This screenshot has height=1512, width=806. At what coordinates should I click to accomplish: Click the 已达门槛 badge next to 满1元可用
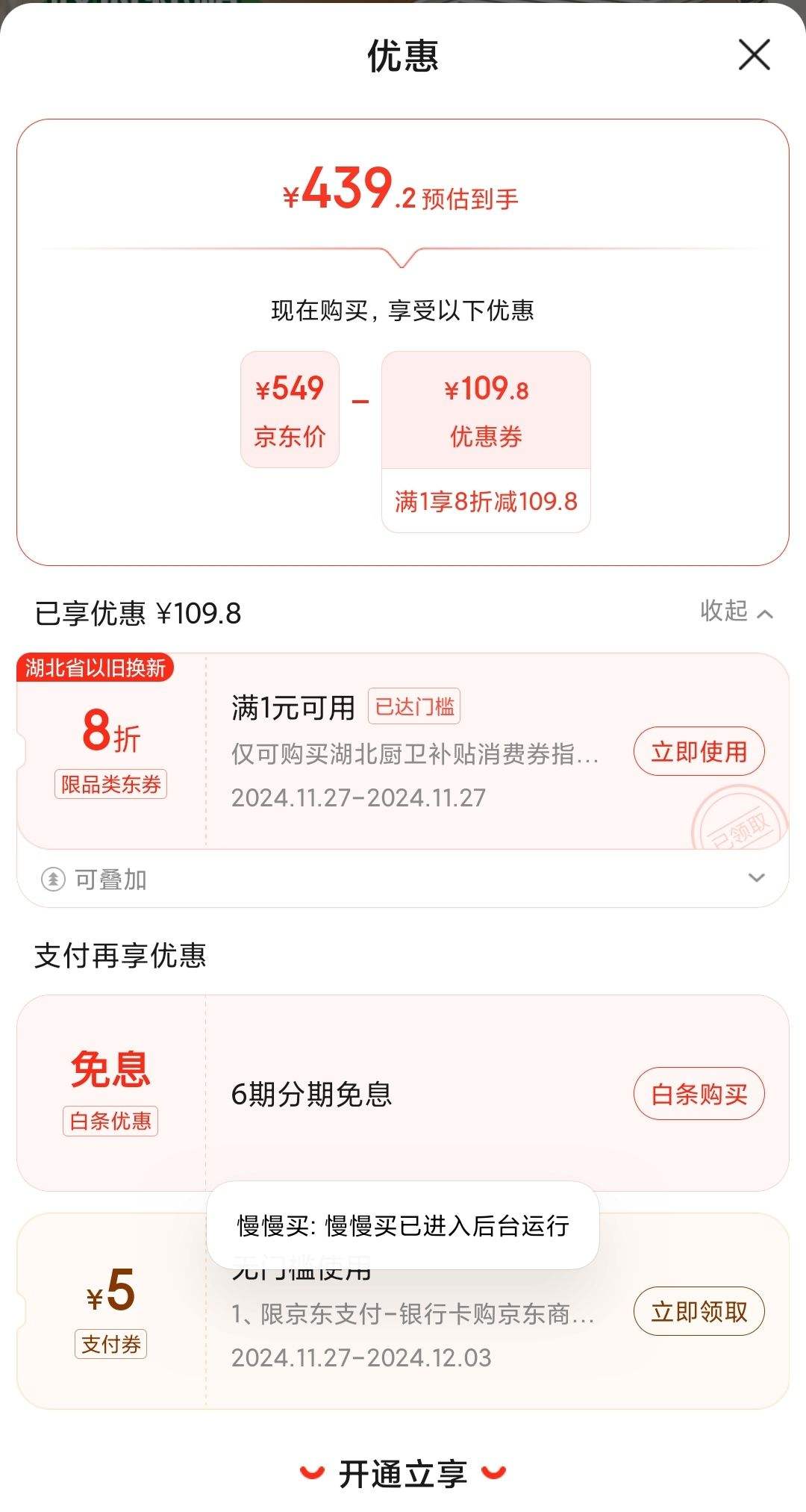(x=415, y=705)
